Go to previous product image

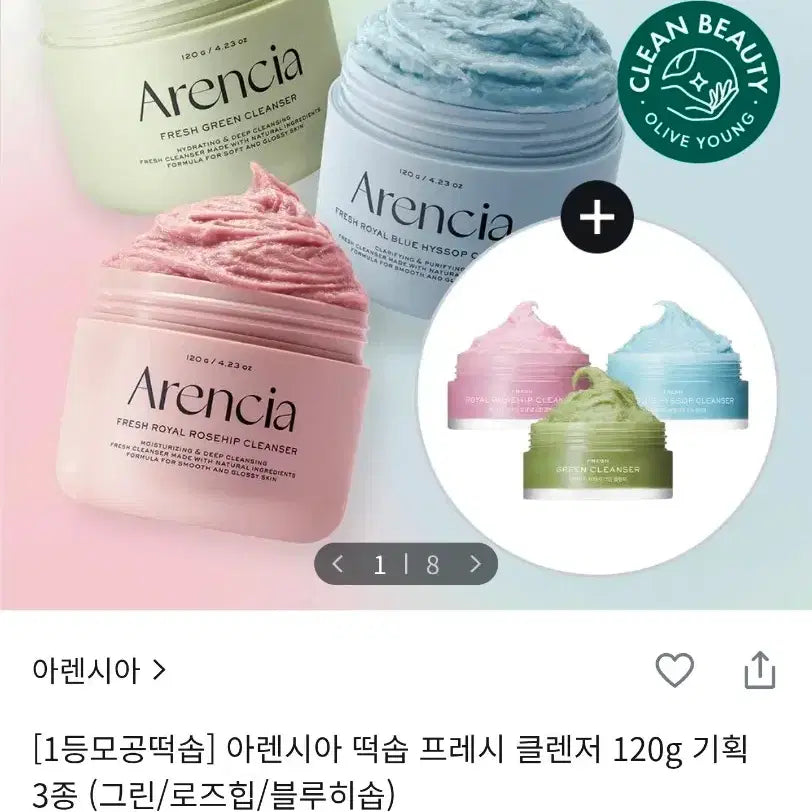point(338,565)
